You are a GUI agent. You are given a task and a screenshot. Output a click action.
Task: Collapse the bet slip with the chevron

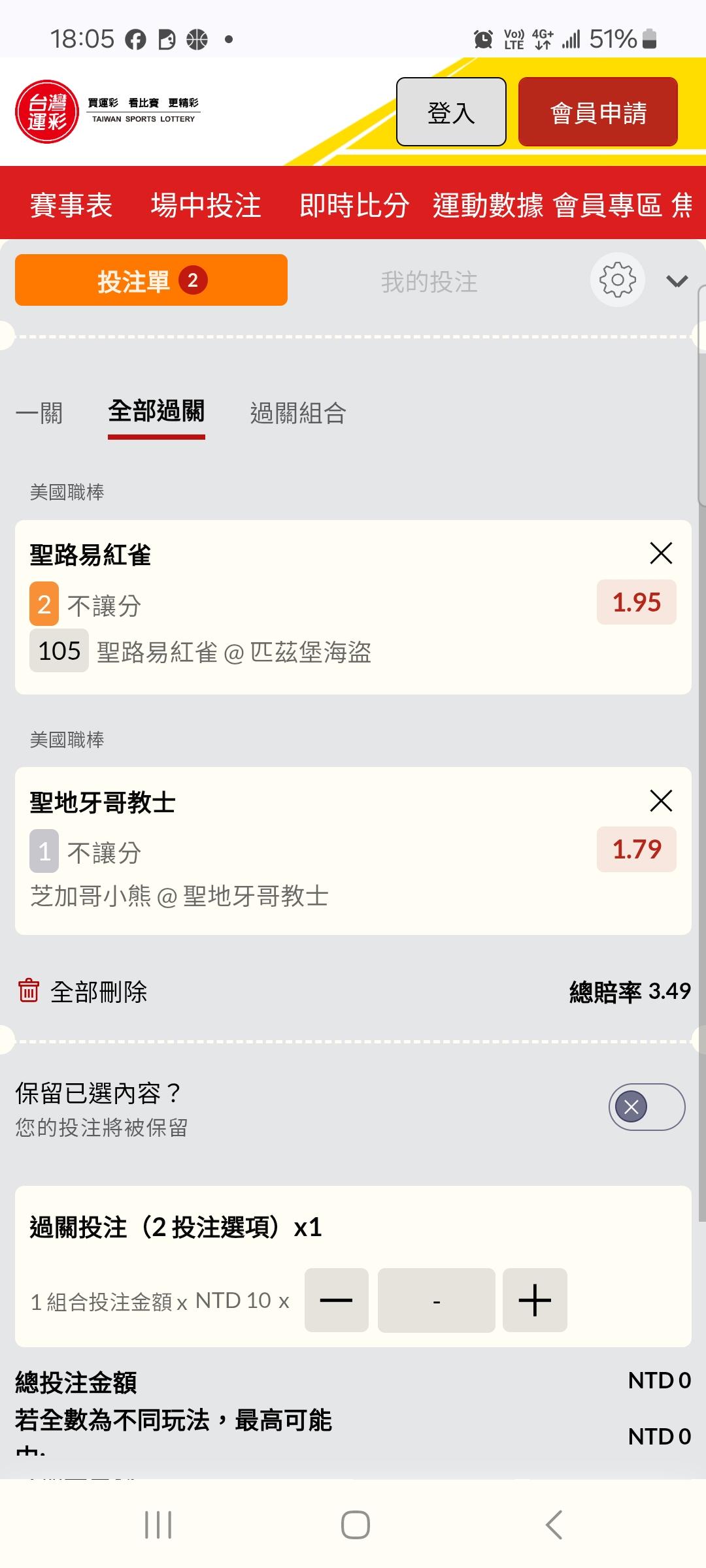click(677, 281)
